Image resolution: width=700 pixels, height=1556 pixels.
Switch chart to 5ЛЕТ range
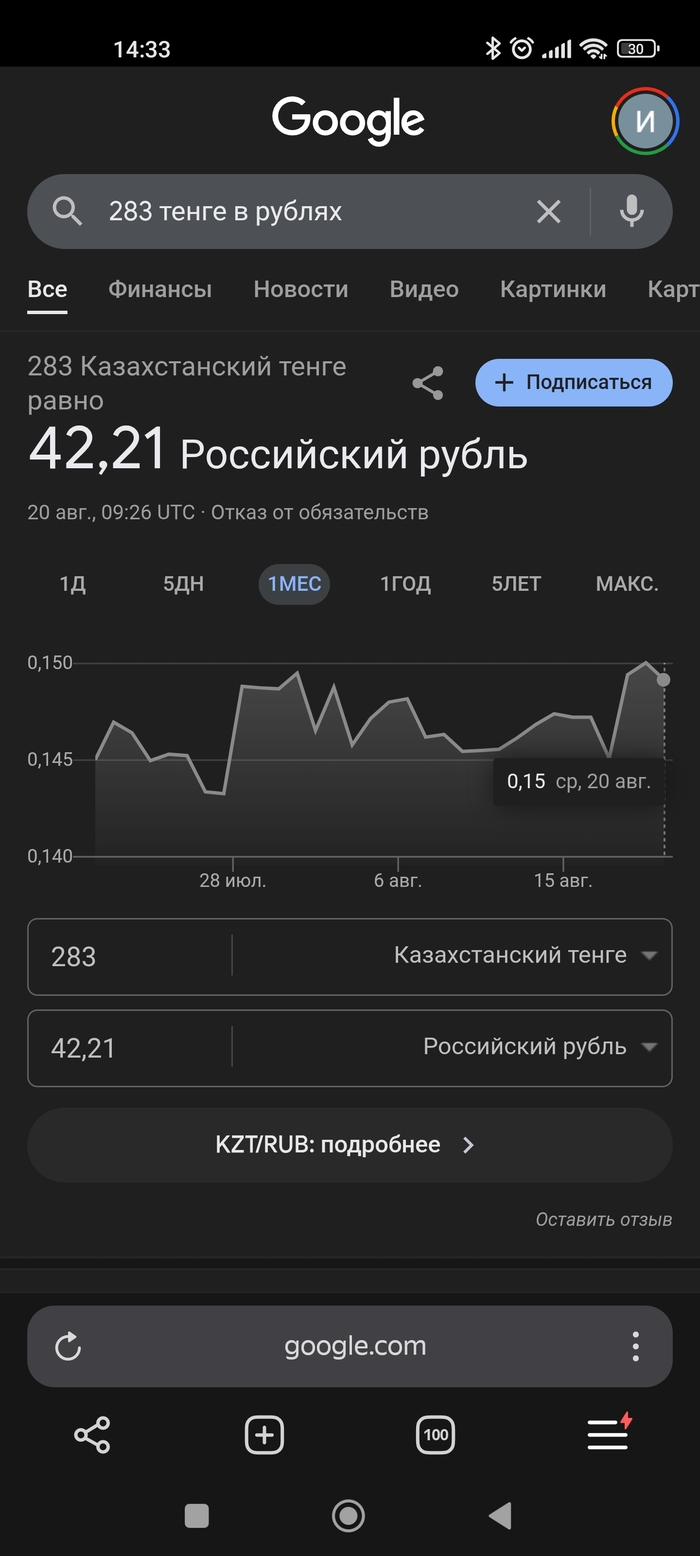pos(516,584)
